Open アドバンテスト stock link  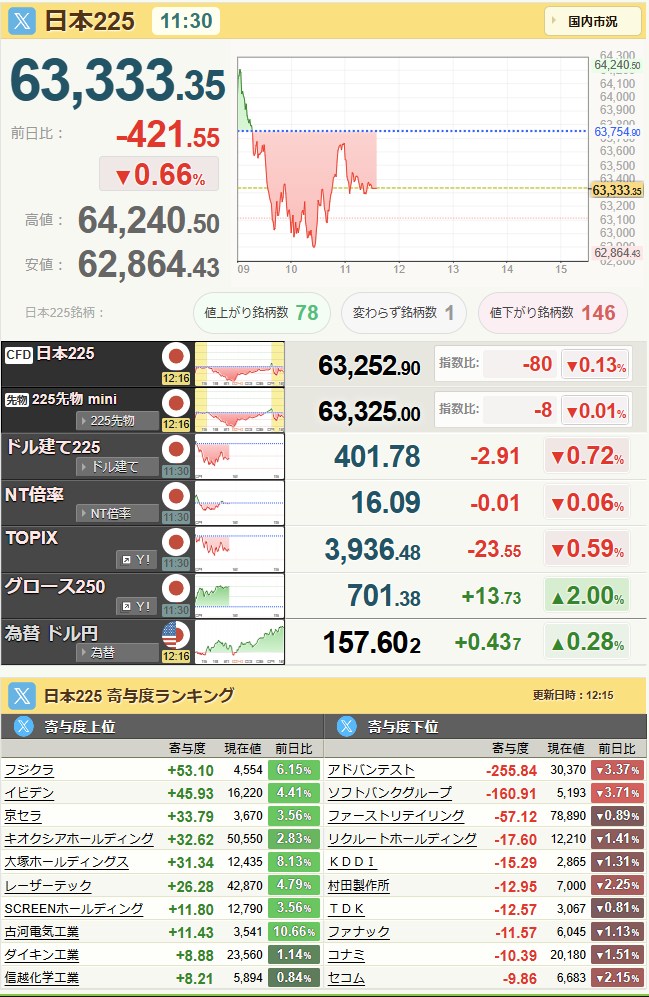tap(371, 770)
